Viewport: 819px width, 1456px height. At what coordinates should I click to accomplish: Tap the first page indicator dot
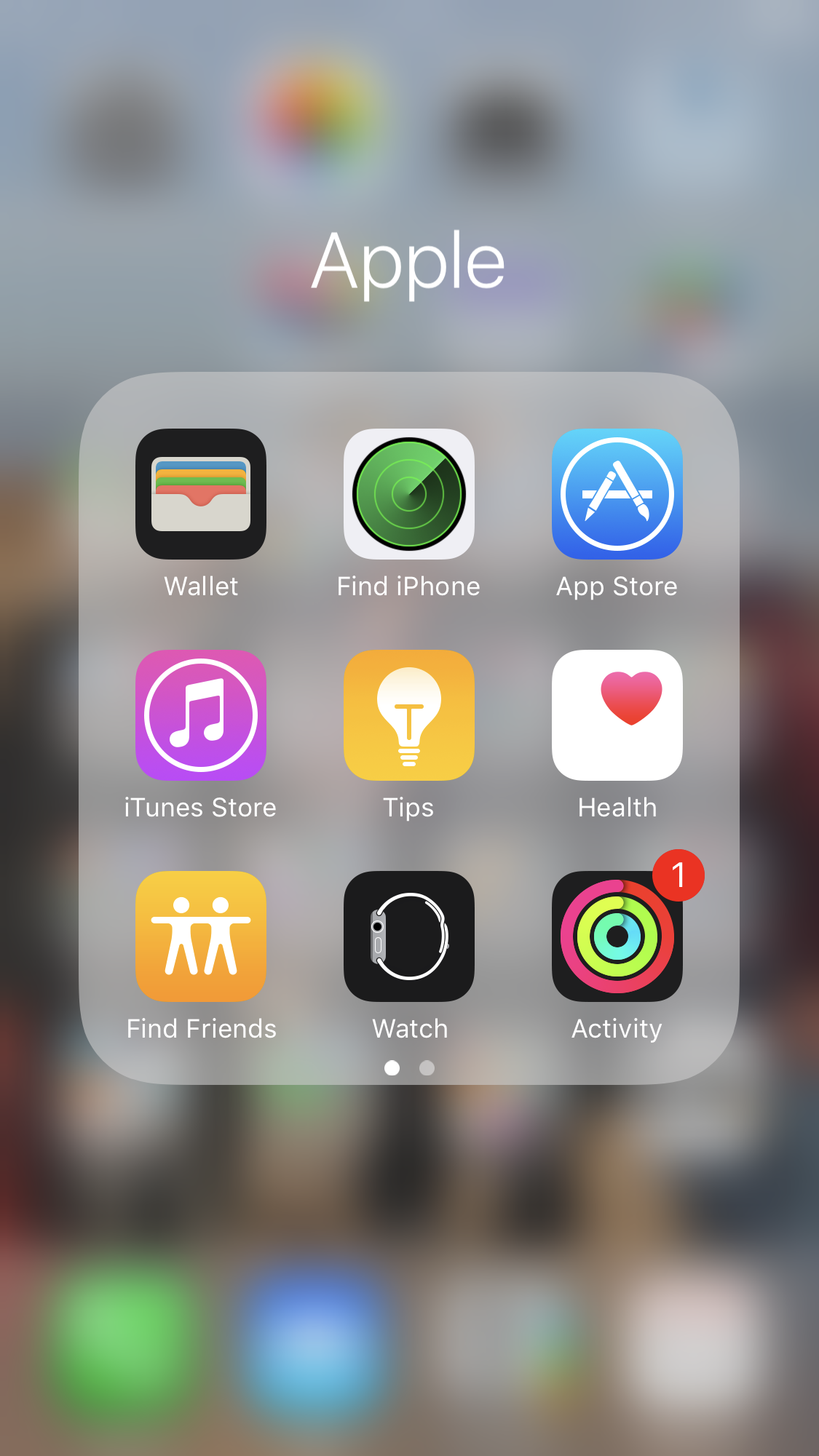[x=392, y=1068]
